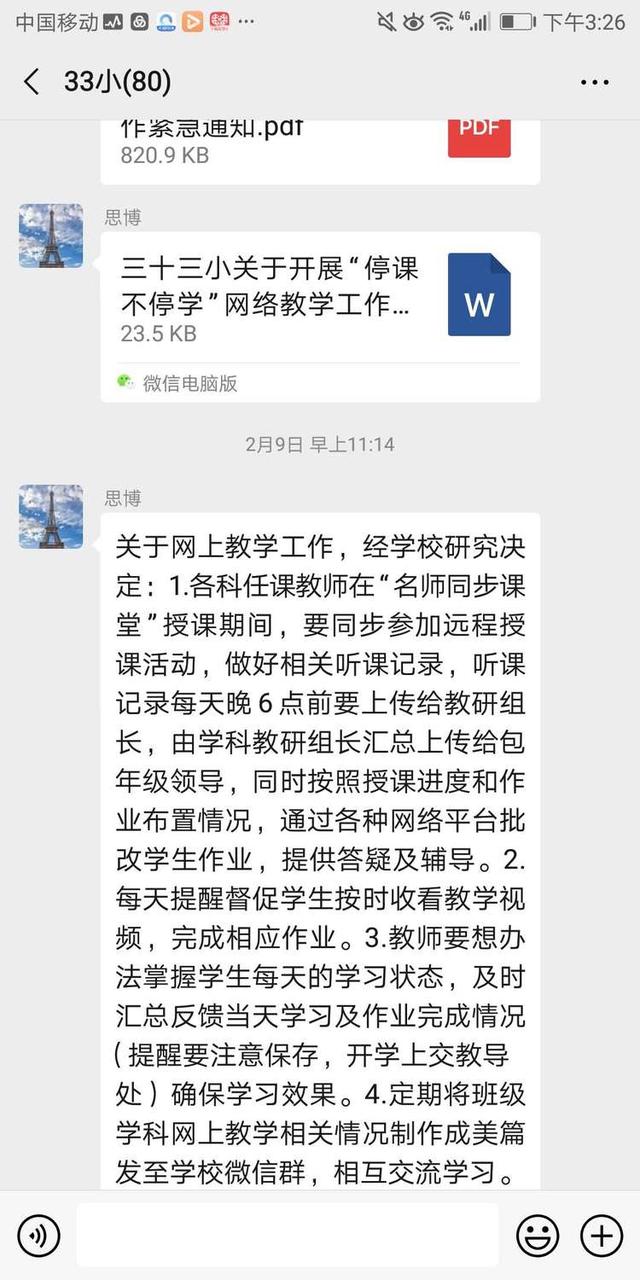Image resolution: width=640 pixels, height=1280 pixels.
Task: Go back from the 33小 group chat
Action: [32, 82]
